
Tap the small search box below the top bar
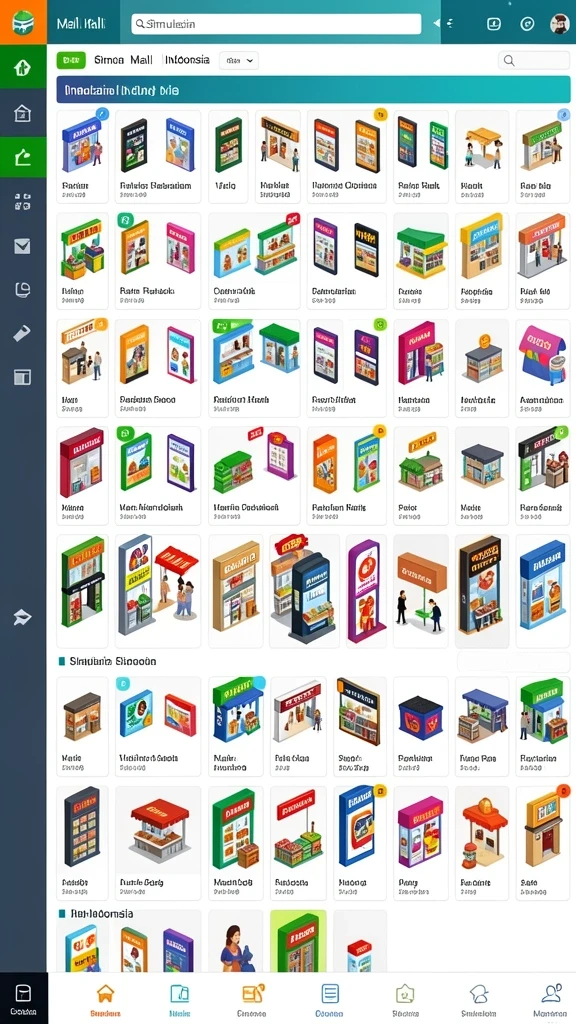tap(534, 61)
